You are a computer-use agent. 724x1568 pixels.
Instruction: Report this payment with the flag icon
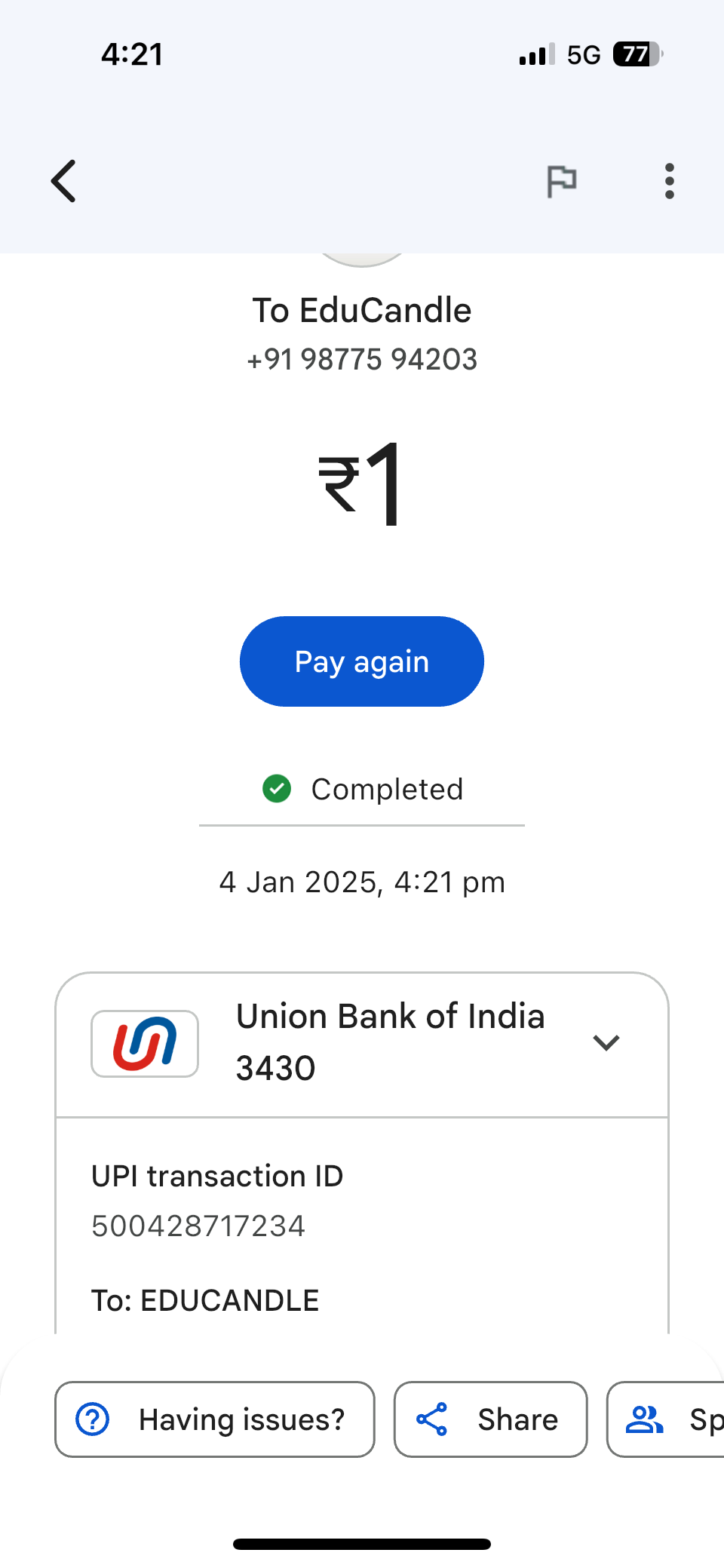[x=561, y=181]
